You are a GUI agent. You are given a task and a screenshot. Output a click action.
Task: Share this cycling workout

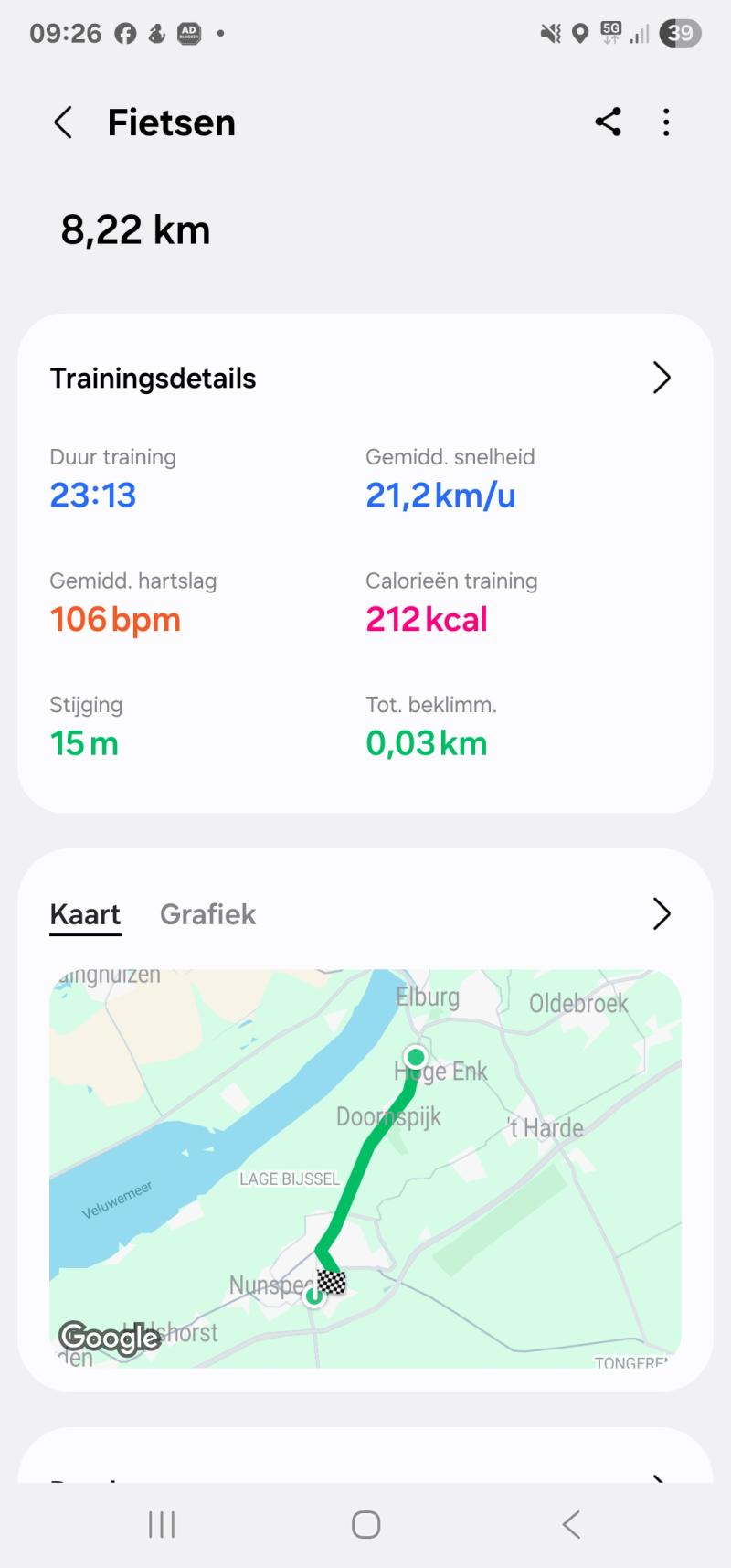[x=608, y=123]
